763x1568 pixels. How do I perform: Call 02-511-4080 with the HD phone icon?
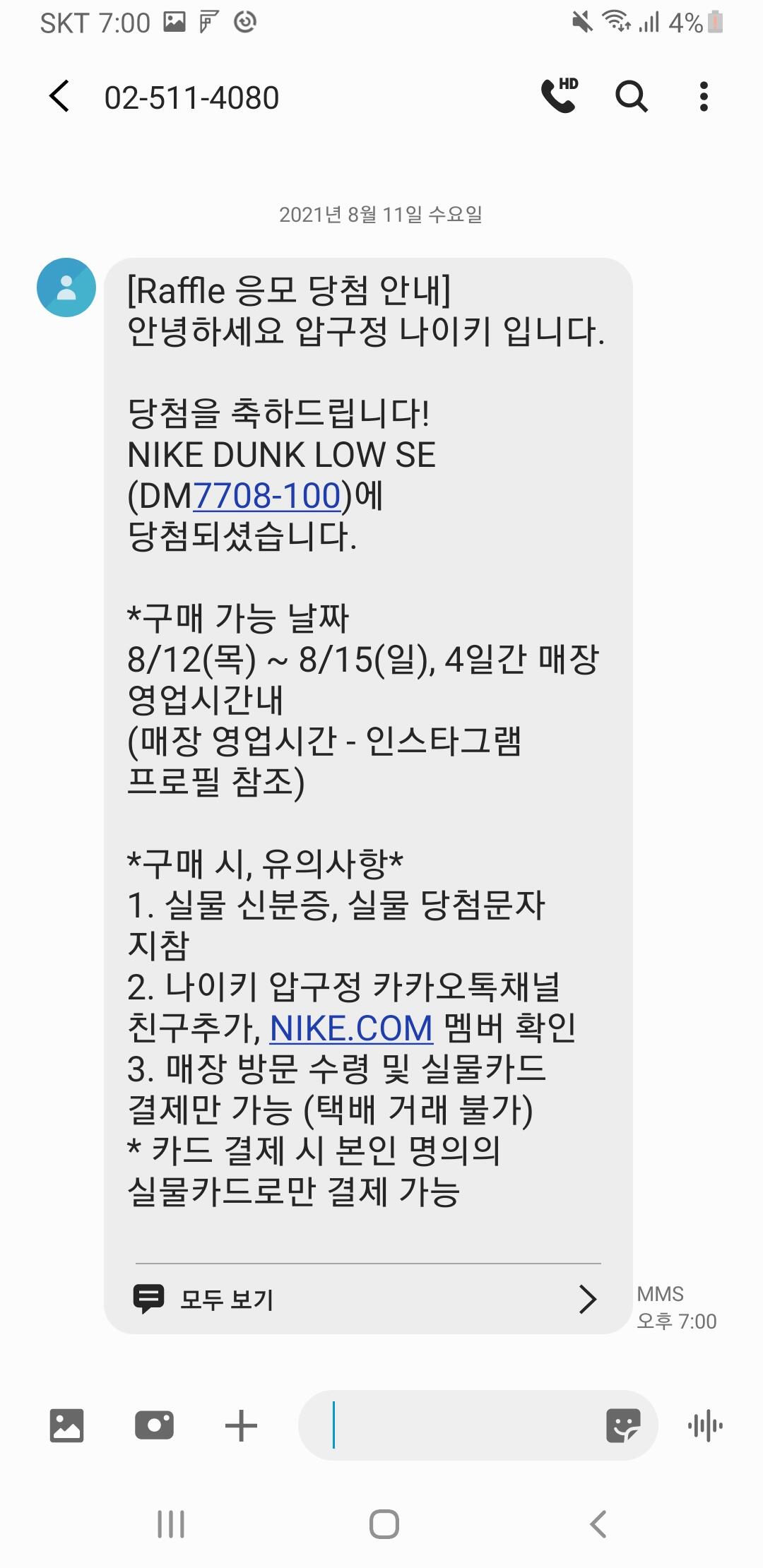tap(560, 96)
